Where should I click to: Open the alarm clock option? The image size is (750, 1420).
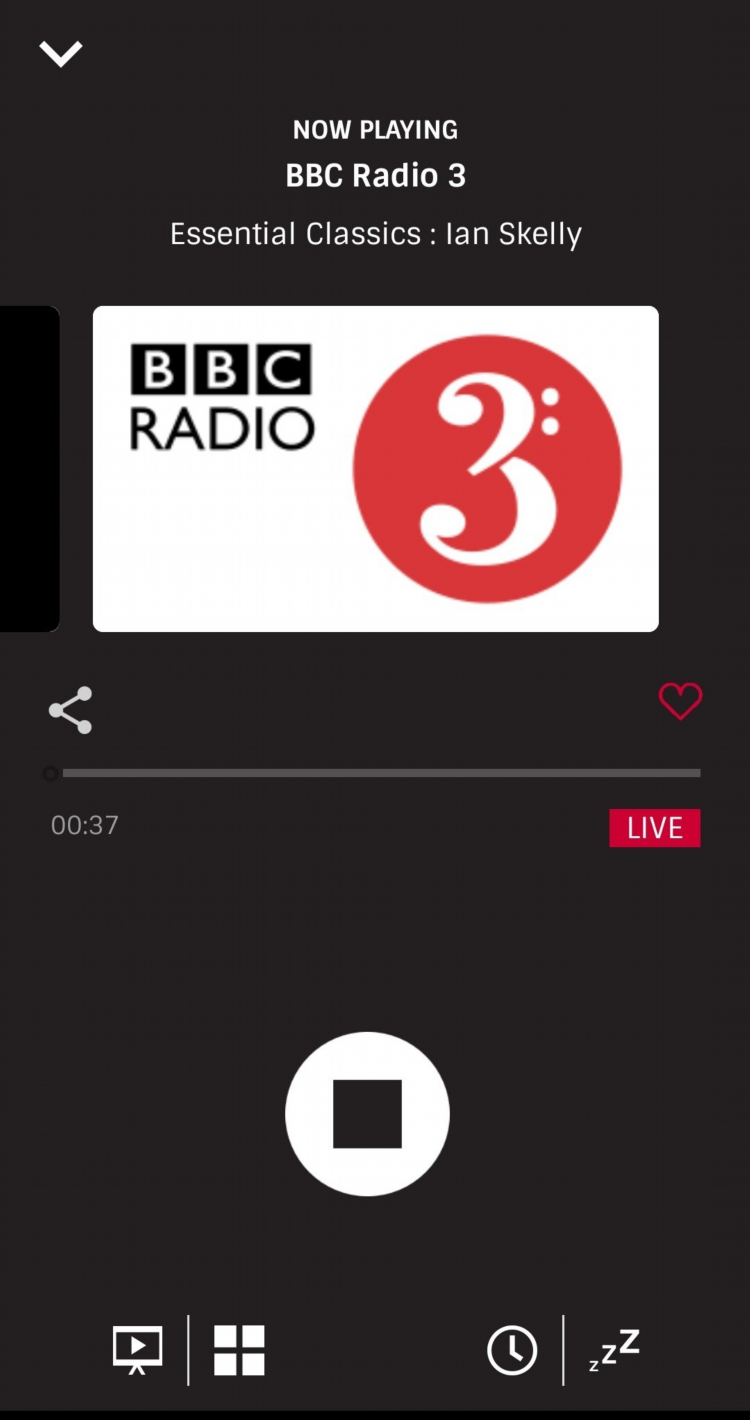[x=511, y=1350]
